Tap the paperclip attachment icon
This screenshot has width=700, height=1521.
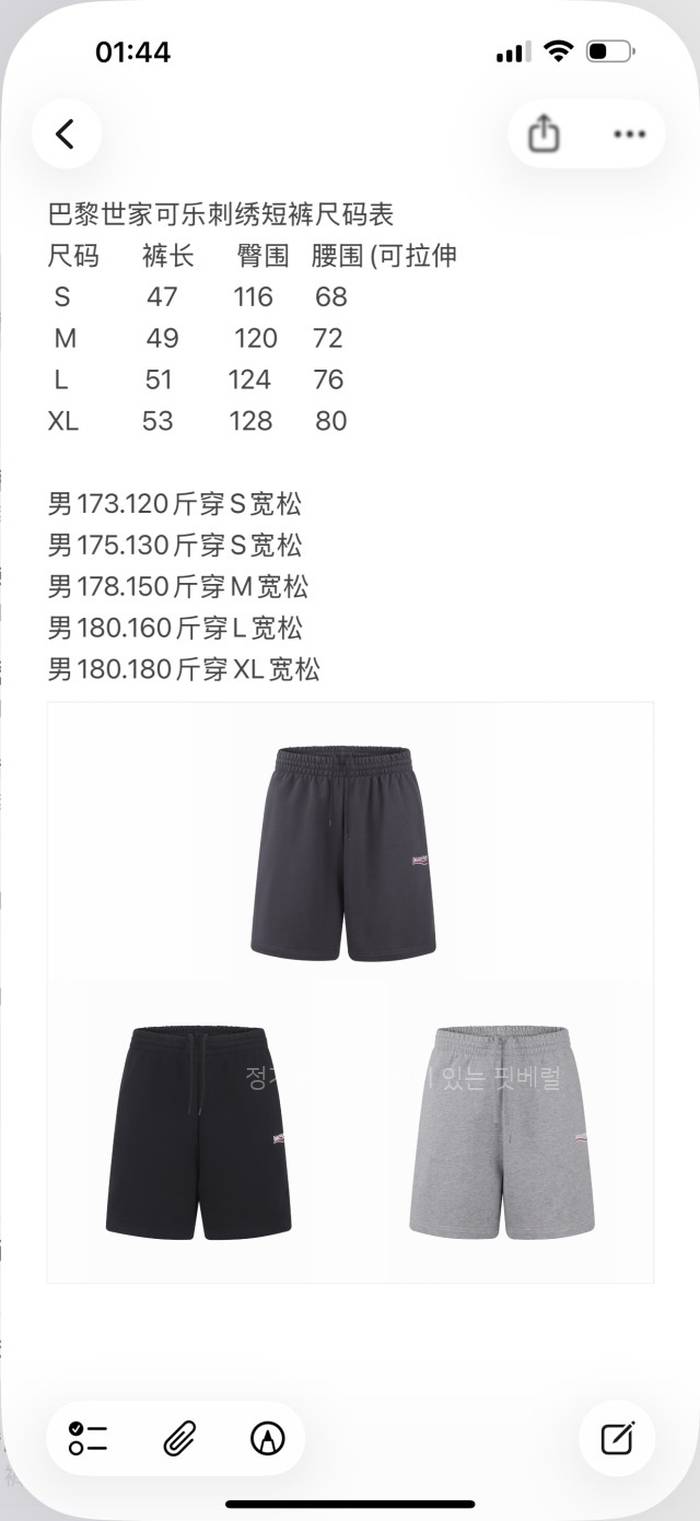coord(178,1438)
